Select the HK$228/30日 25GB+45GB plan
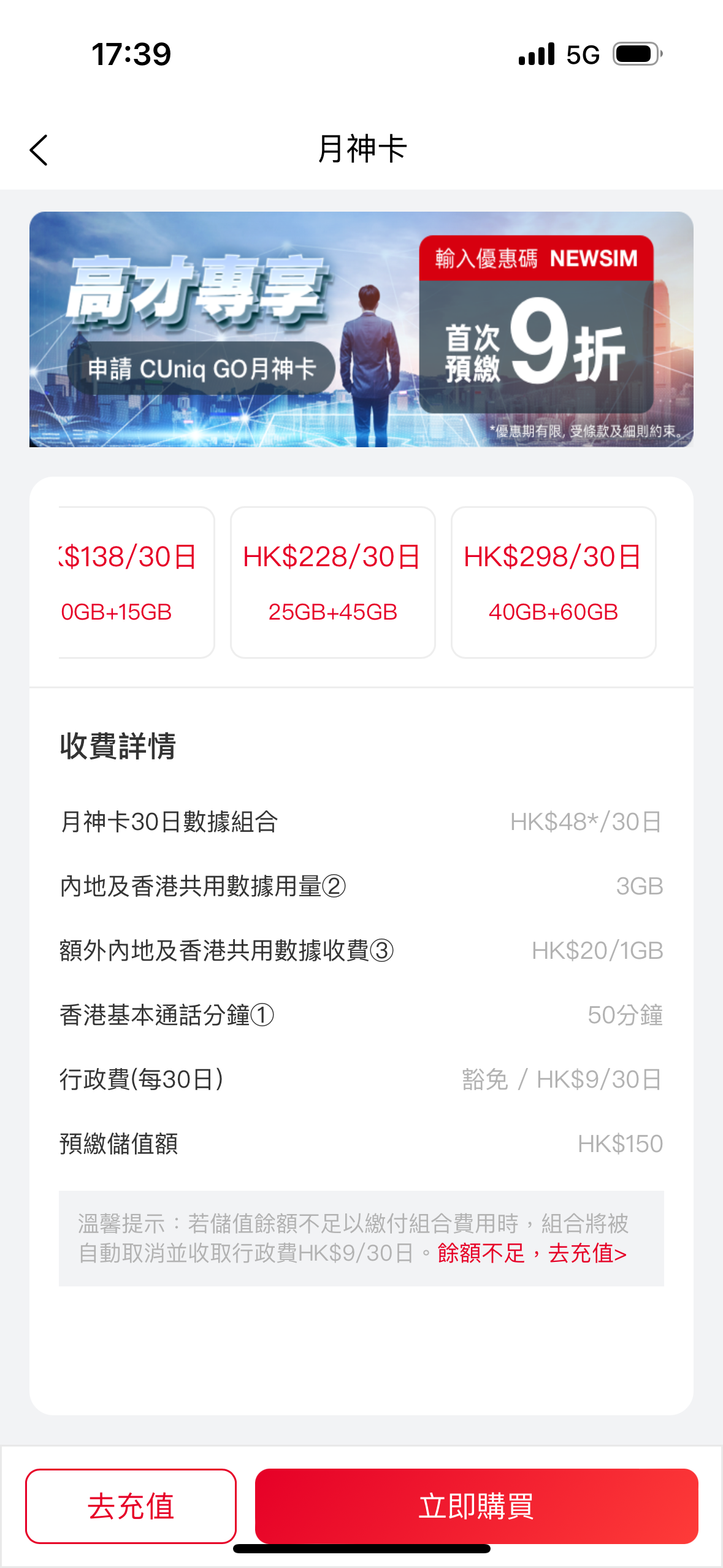Screen dimensions: 723x1568 point(332,582)
